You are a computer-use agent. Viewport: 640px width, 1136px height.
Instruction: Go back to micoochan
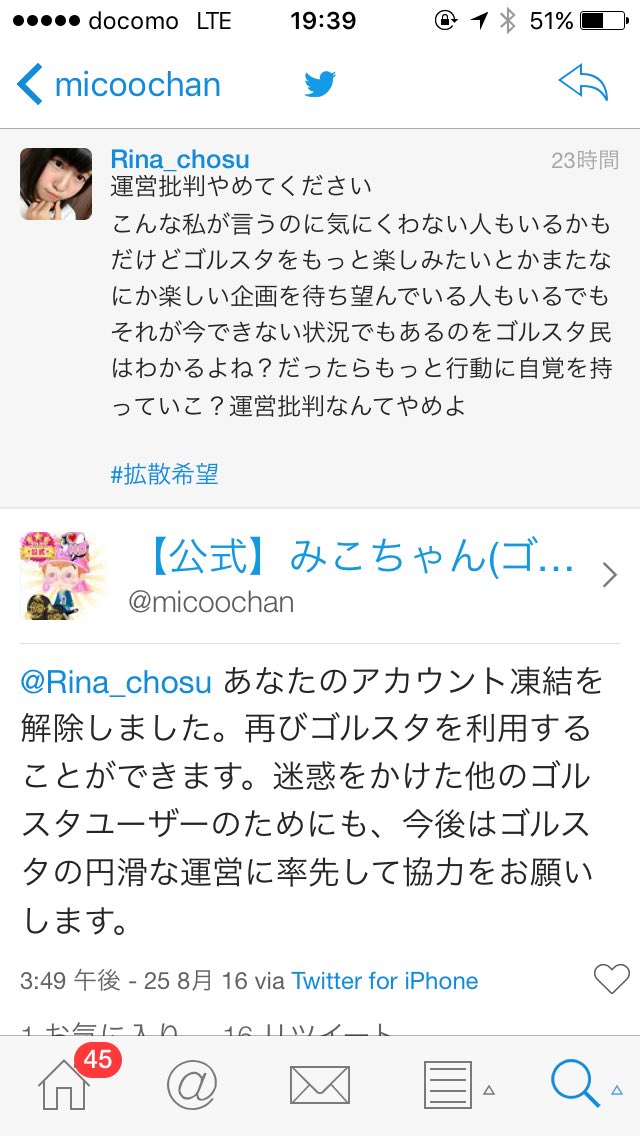tap(118, 85)
